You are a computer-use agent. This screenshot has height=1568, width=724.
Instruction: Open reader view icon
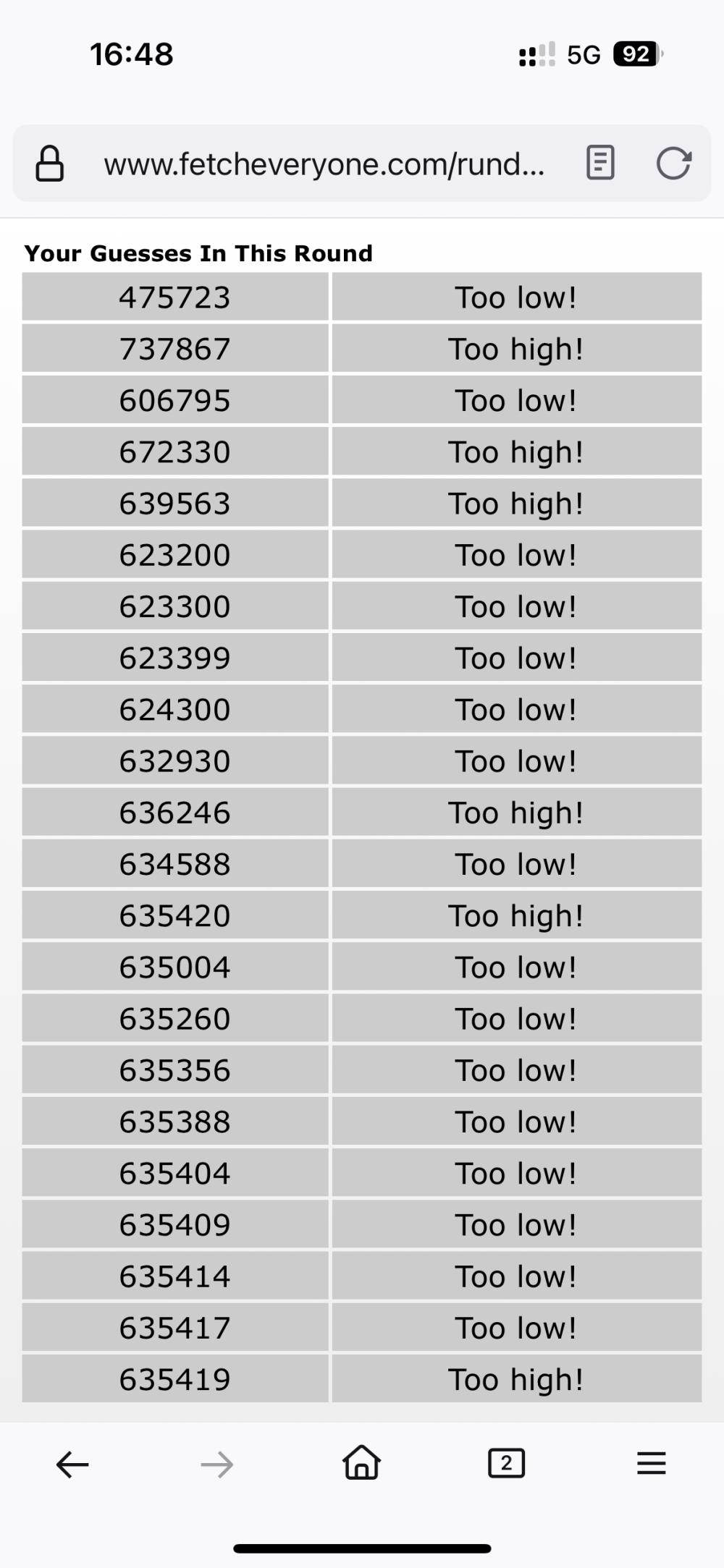600,163
